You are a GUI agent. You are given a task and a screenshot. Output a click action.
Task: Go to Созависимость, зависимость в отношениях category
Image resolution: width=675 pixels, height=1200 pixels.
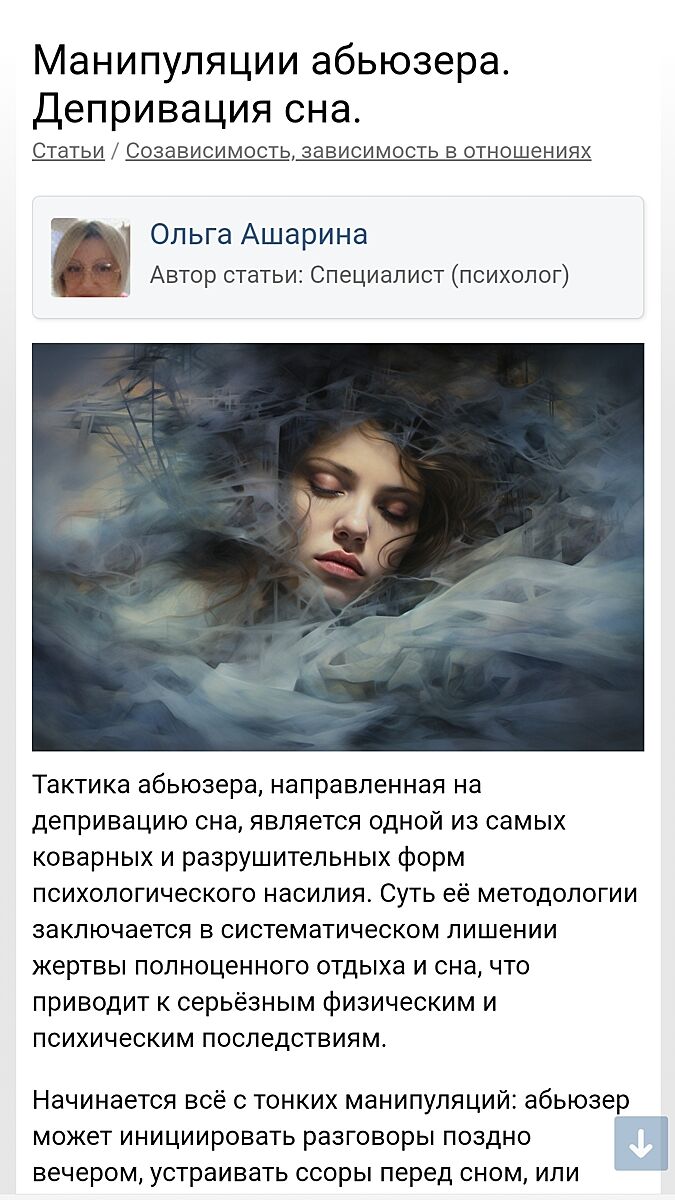(358, 151)
